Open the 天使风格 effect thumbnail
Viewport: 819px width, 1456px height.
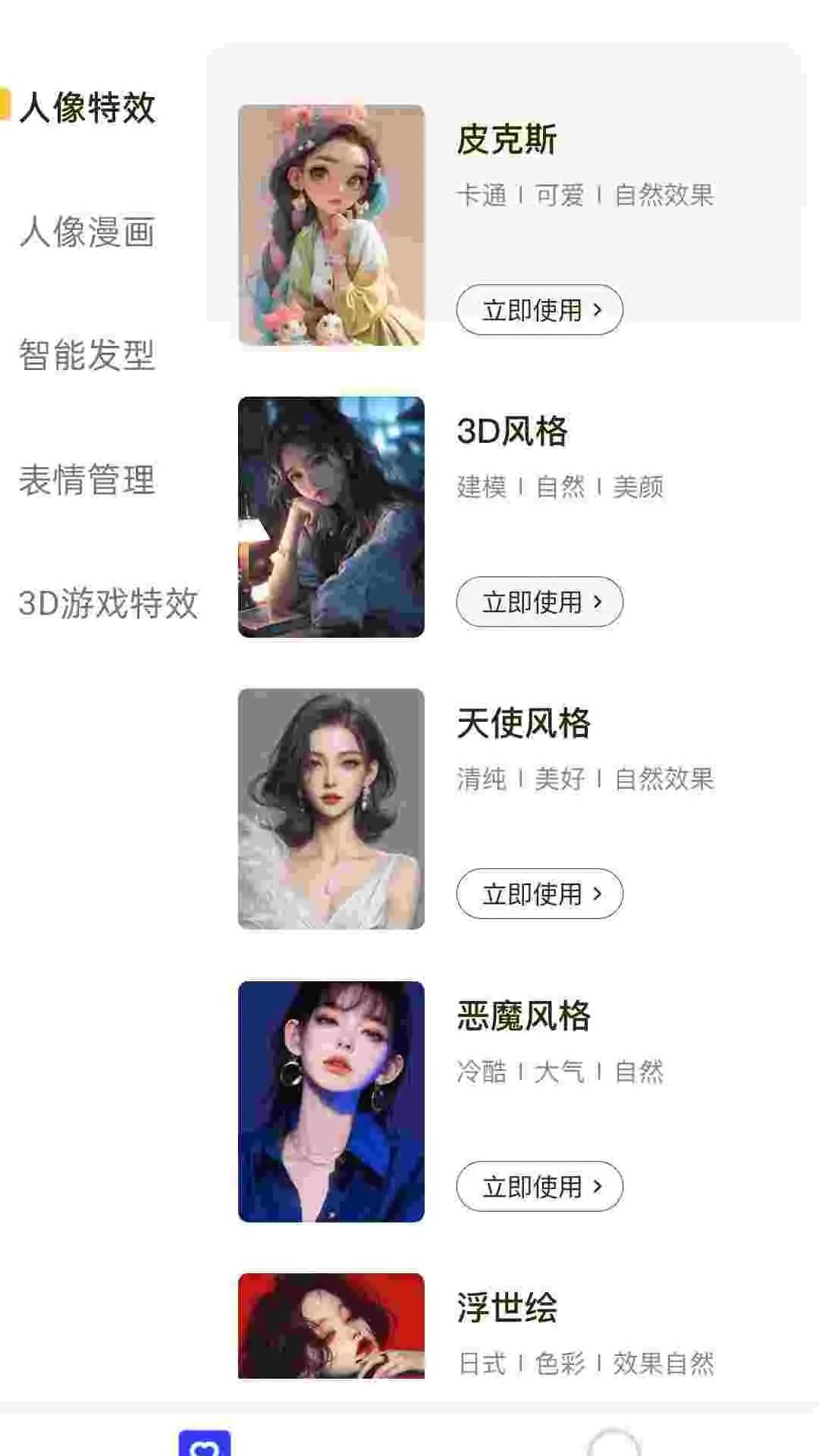tap(331, 808)
